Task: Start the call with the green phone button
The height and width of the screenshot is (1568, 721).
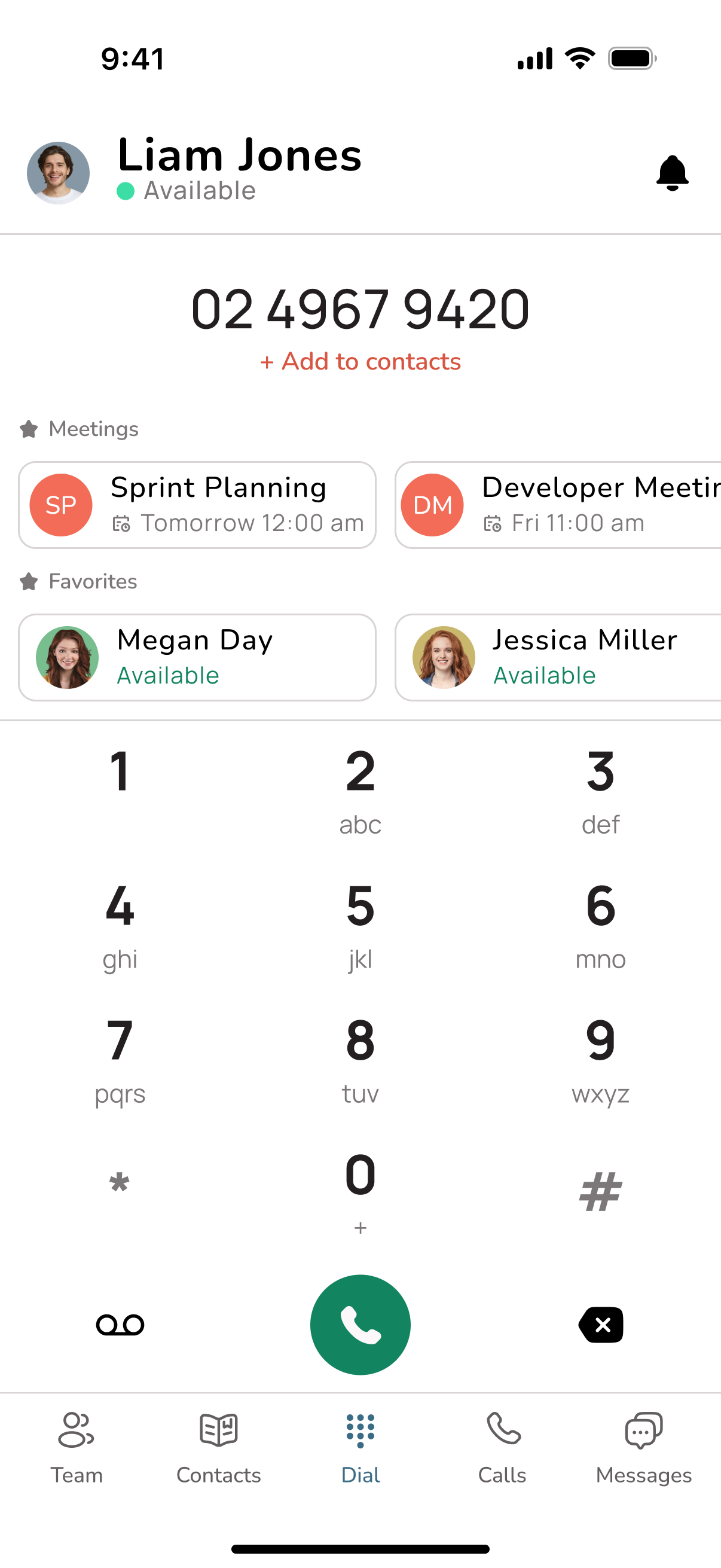Action: tap(360, 1325)
